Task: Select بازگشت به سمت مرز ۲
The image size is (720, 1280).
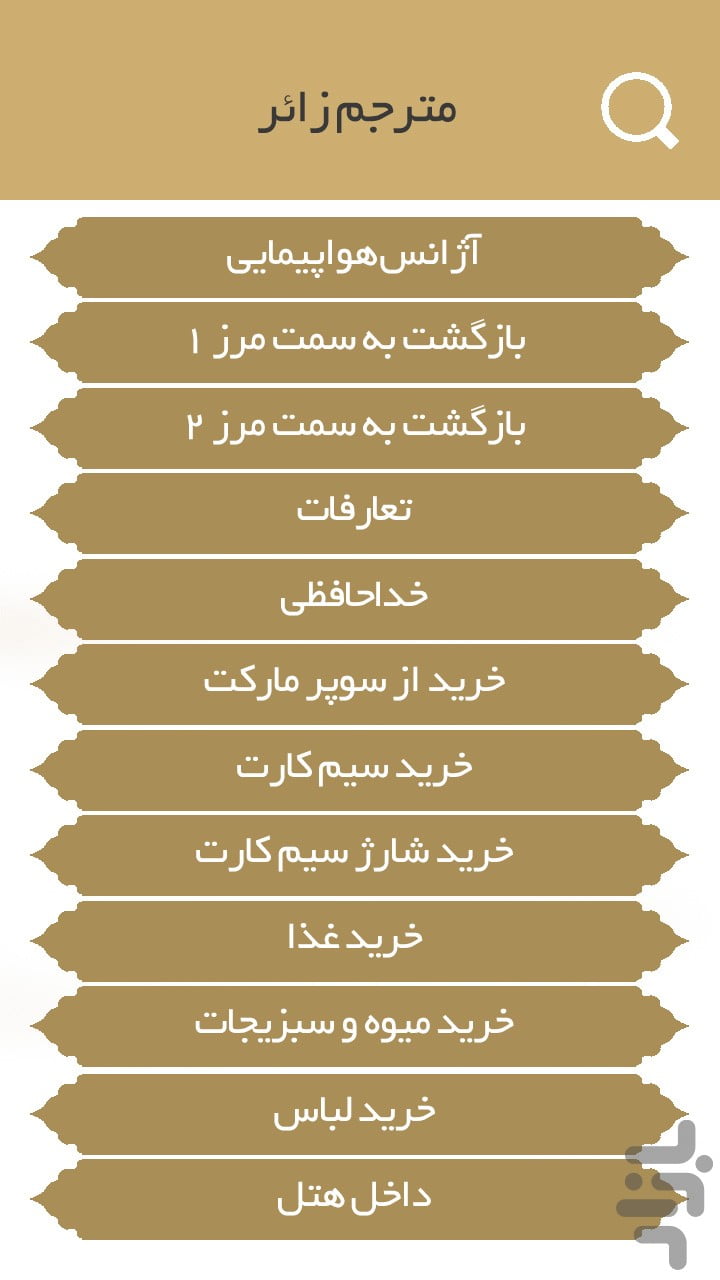Action: tap(360, 428)
